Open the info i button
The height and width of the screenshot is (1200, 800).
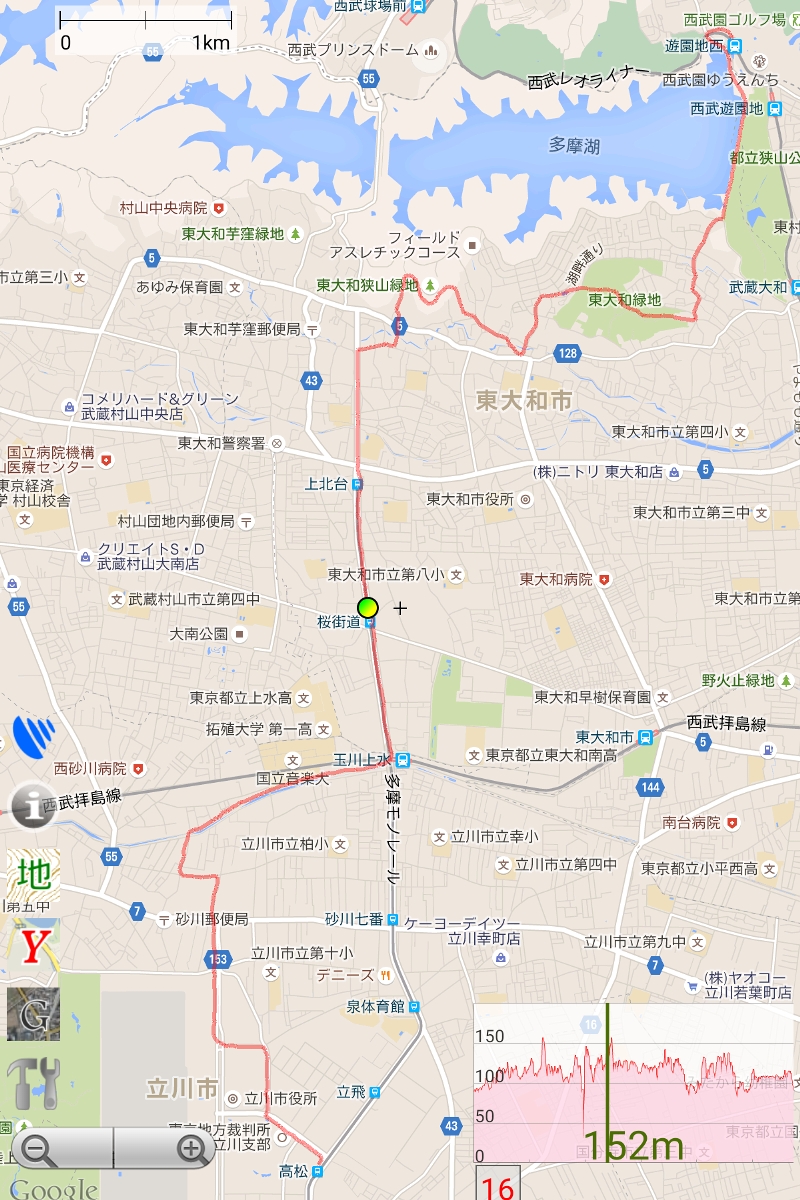pos(32,806)
